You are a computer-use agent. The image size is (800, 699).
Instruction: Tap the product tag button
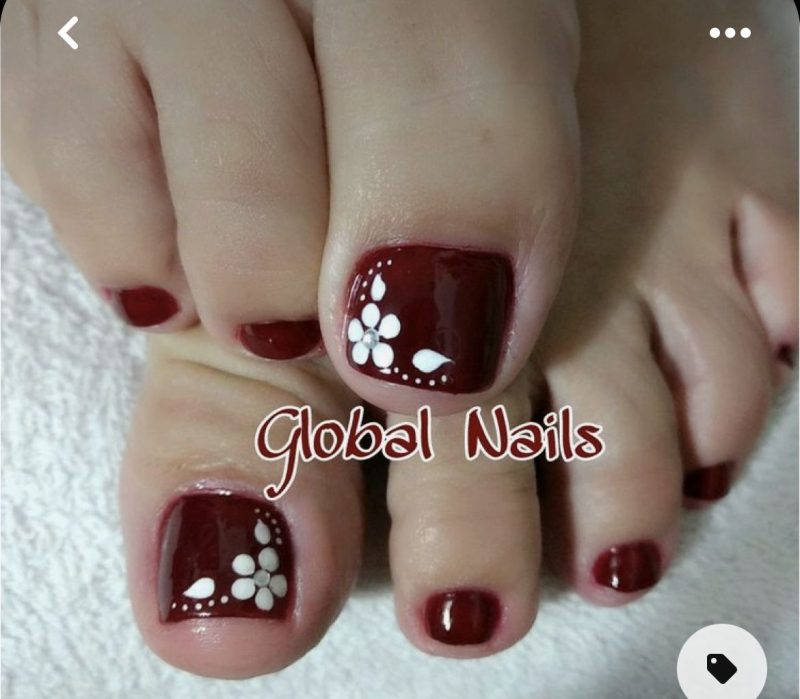(x=721, y=666)
